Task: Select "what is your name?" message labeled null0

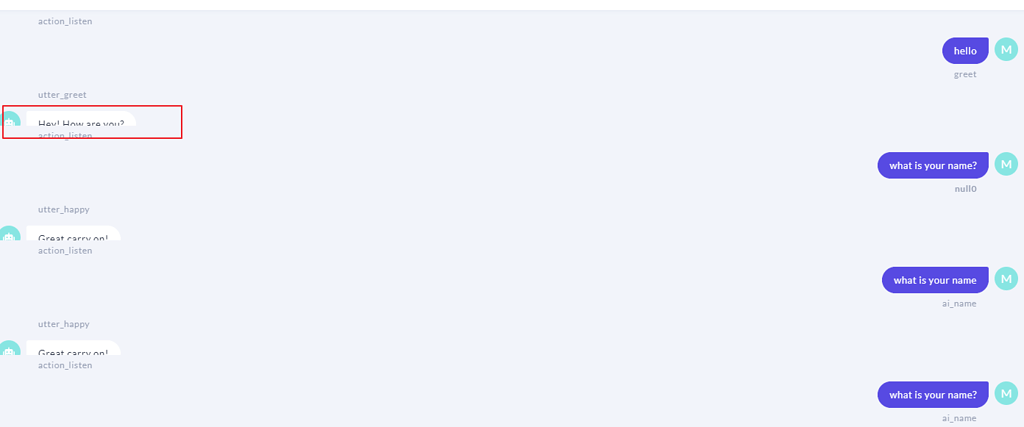Action: coord(932,165)
